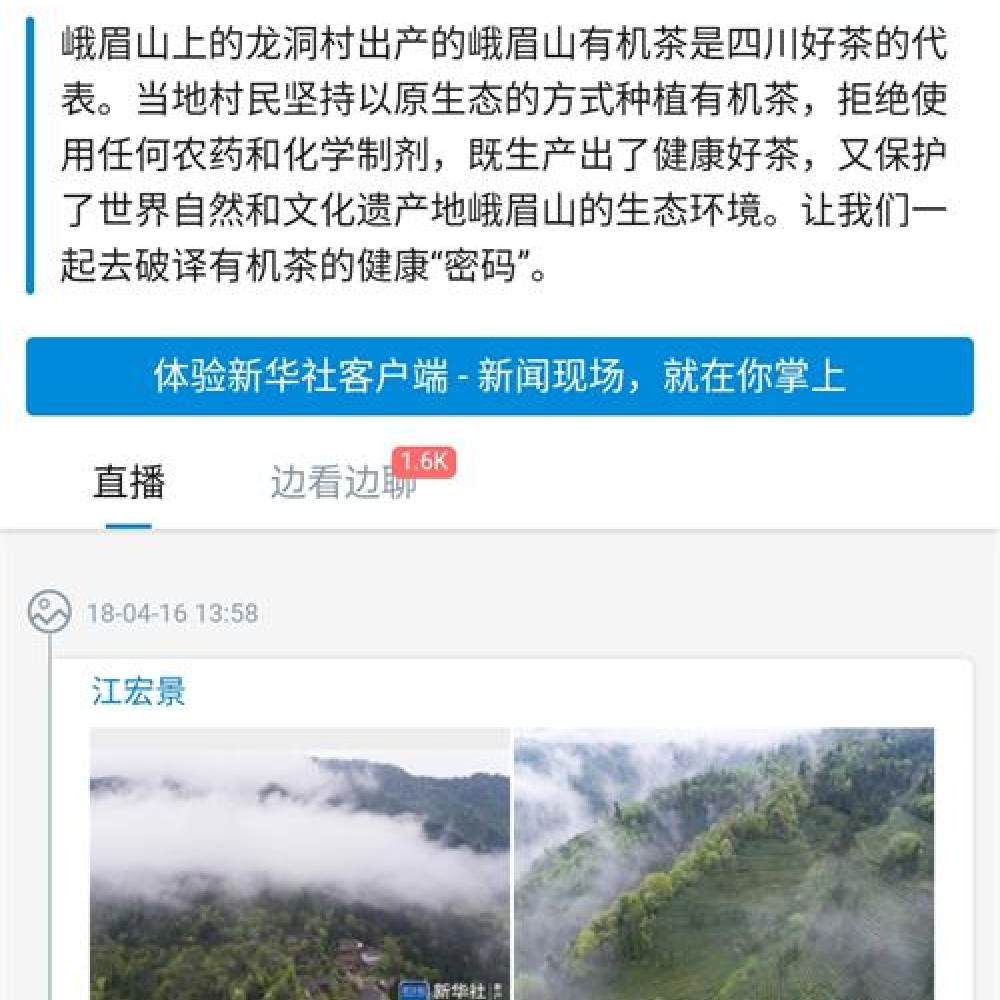Open author name 江宏景
The height and width of the screenshot is (1000, 1000).
[x=138, y=692]
